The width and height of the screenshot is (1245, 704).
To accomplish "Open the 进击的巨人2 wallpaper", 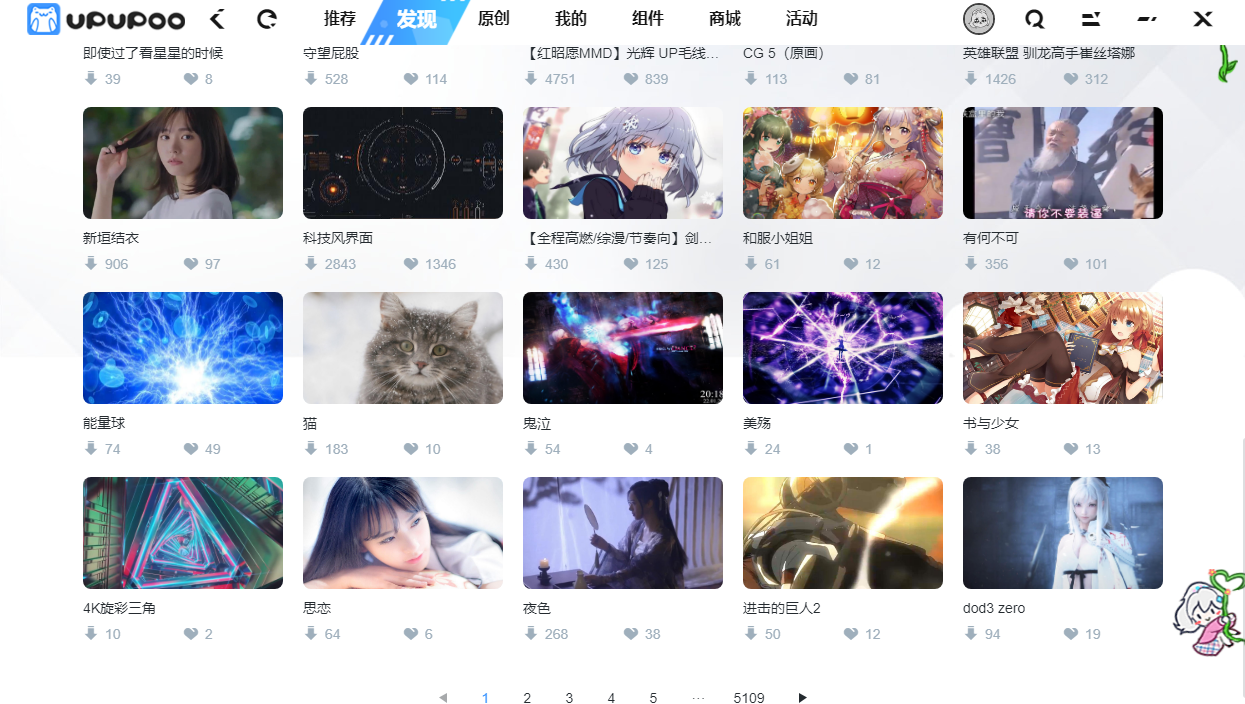I will (x=843, y=533).
